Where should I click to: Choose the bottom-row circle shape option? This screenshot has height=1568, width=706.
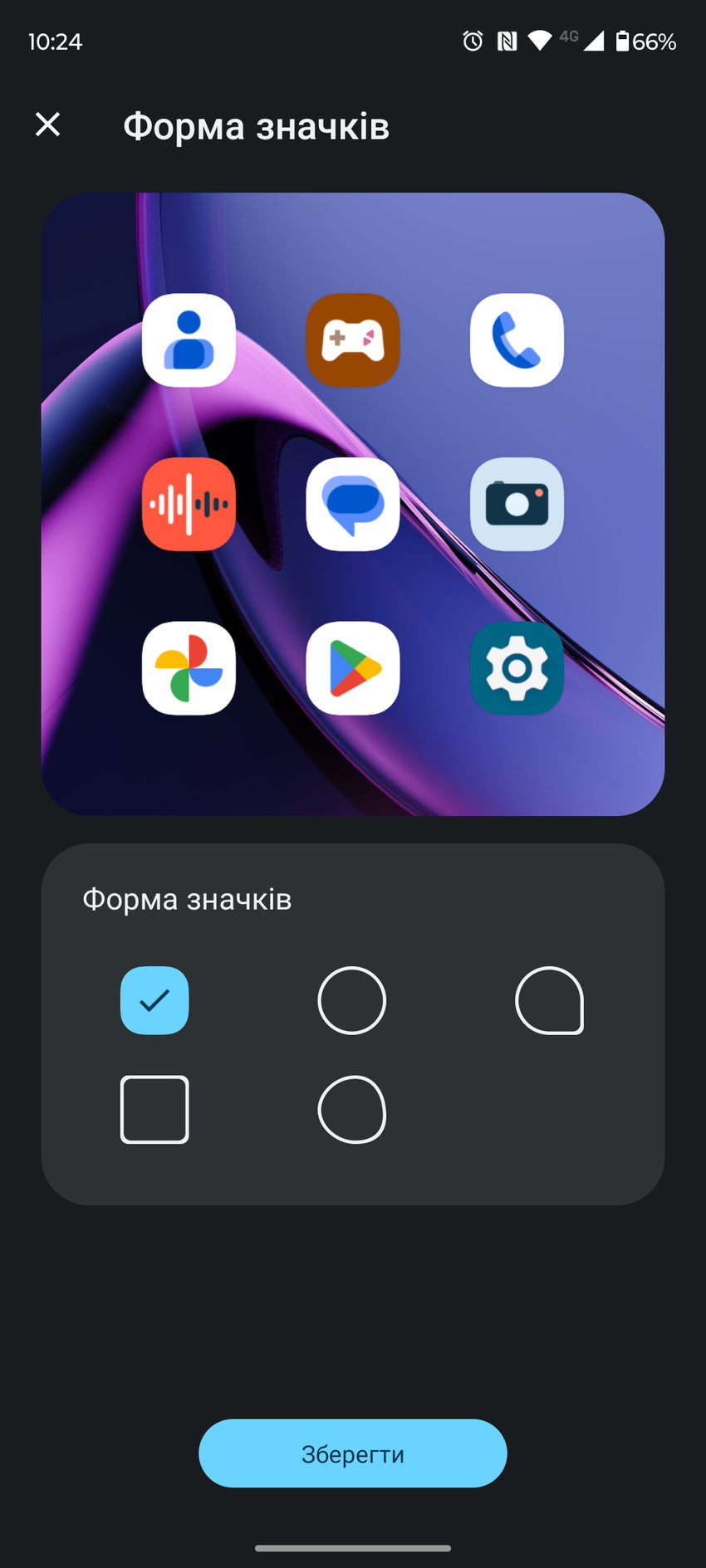[x=351, y=1109]
